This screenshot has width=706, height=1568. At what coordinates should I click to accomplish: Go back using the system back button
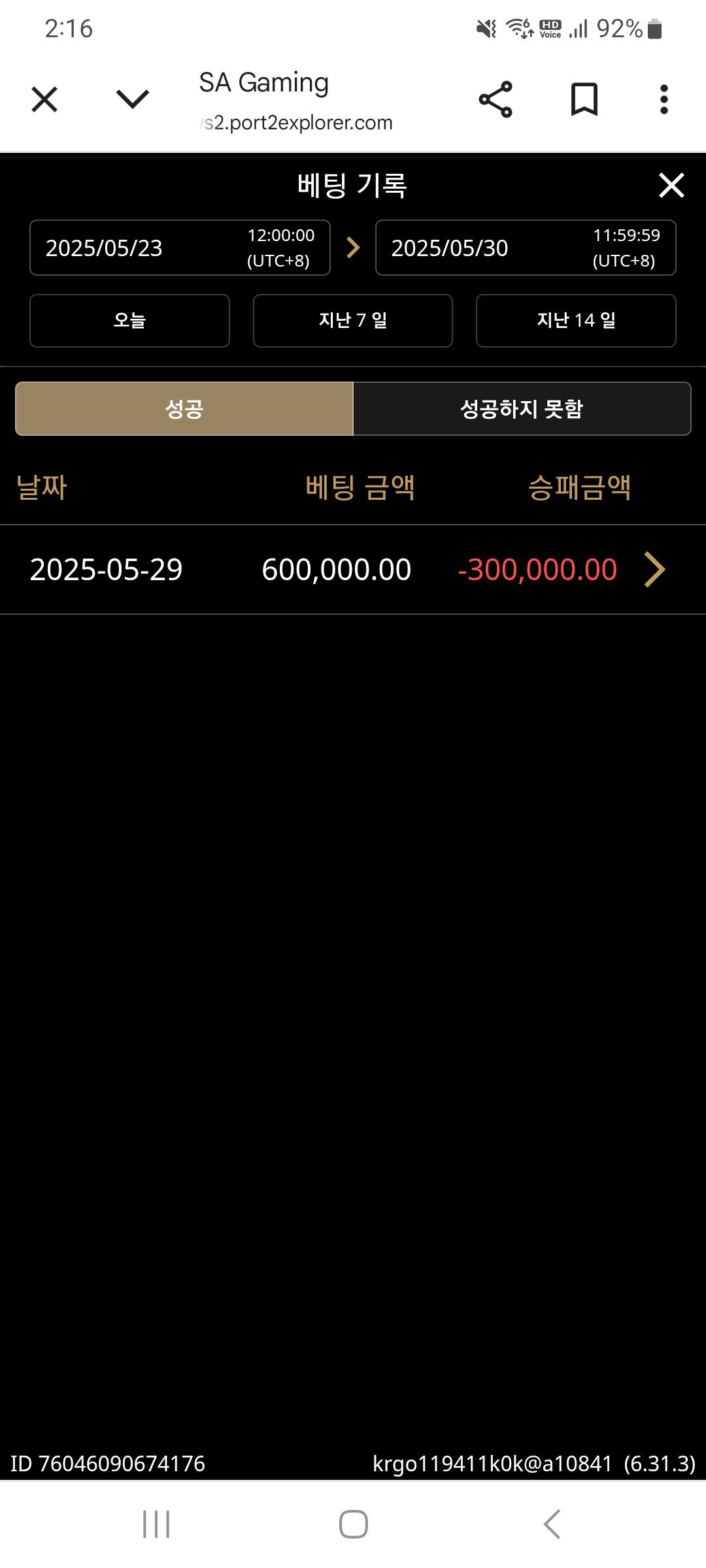point(552,1524)
